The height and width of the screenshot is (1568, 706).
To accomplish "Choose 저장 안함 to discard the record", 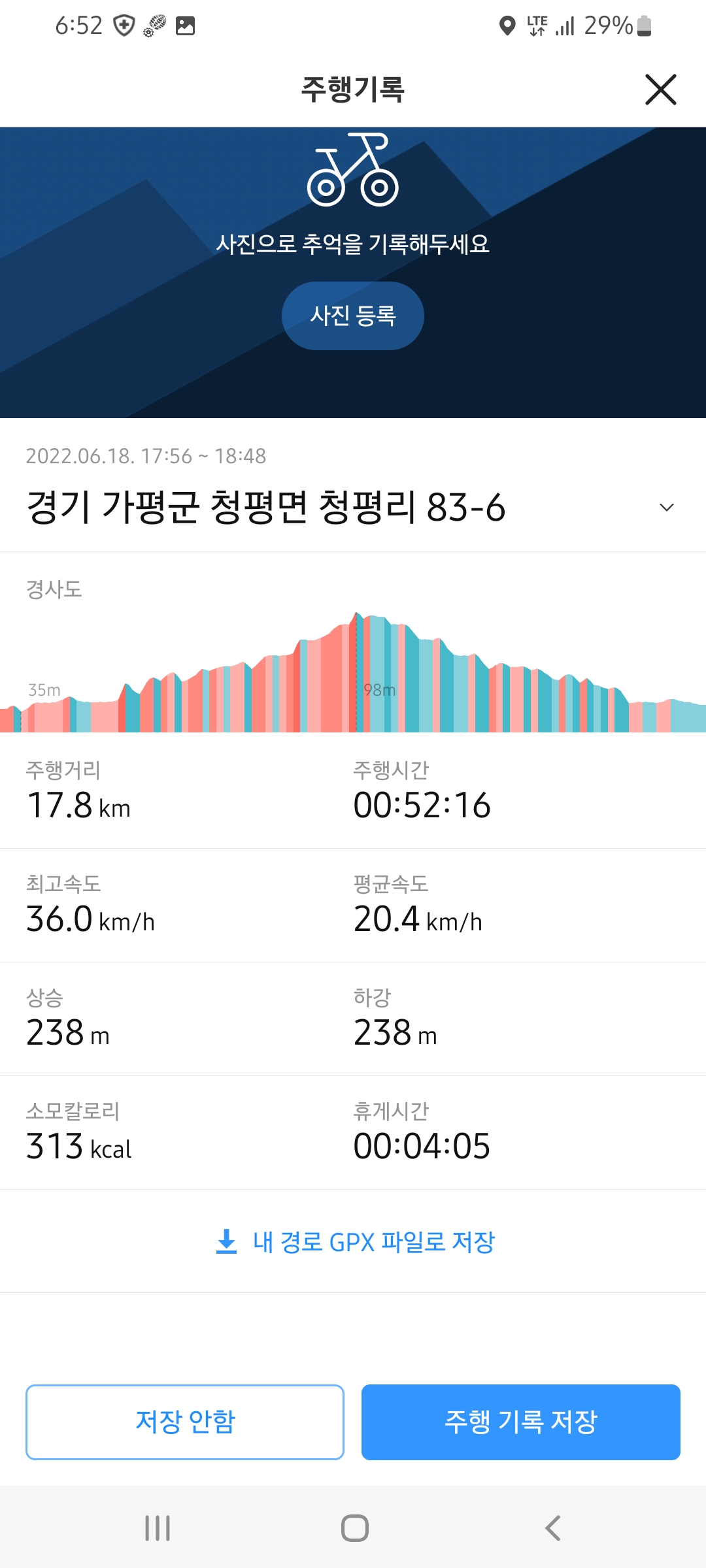I will 185,1422.
